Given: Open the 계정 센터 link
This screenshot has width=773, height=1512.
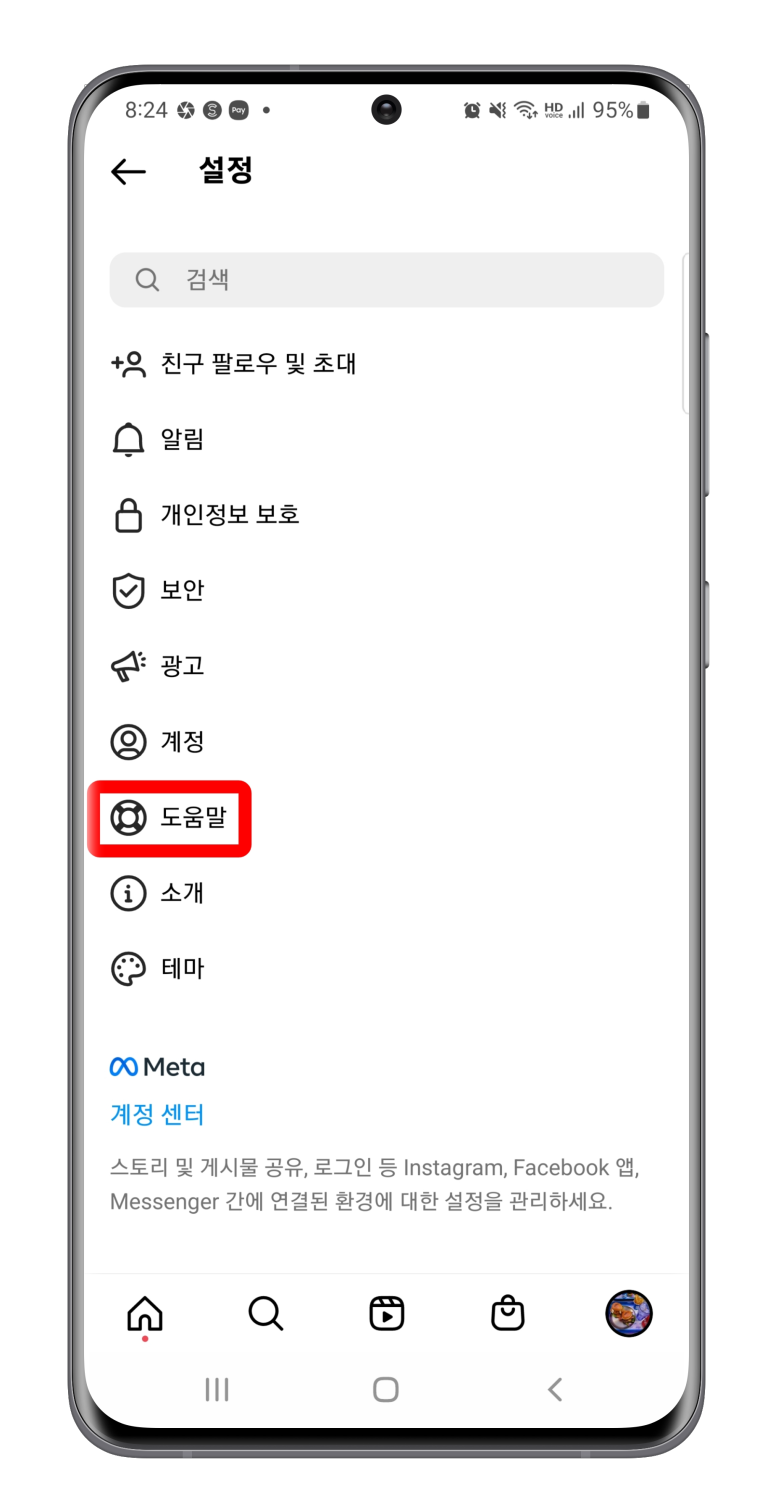Looking at the screenshot, I should pyautogui.click(x=157, y=1114).
